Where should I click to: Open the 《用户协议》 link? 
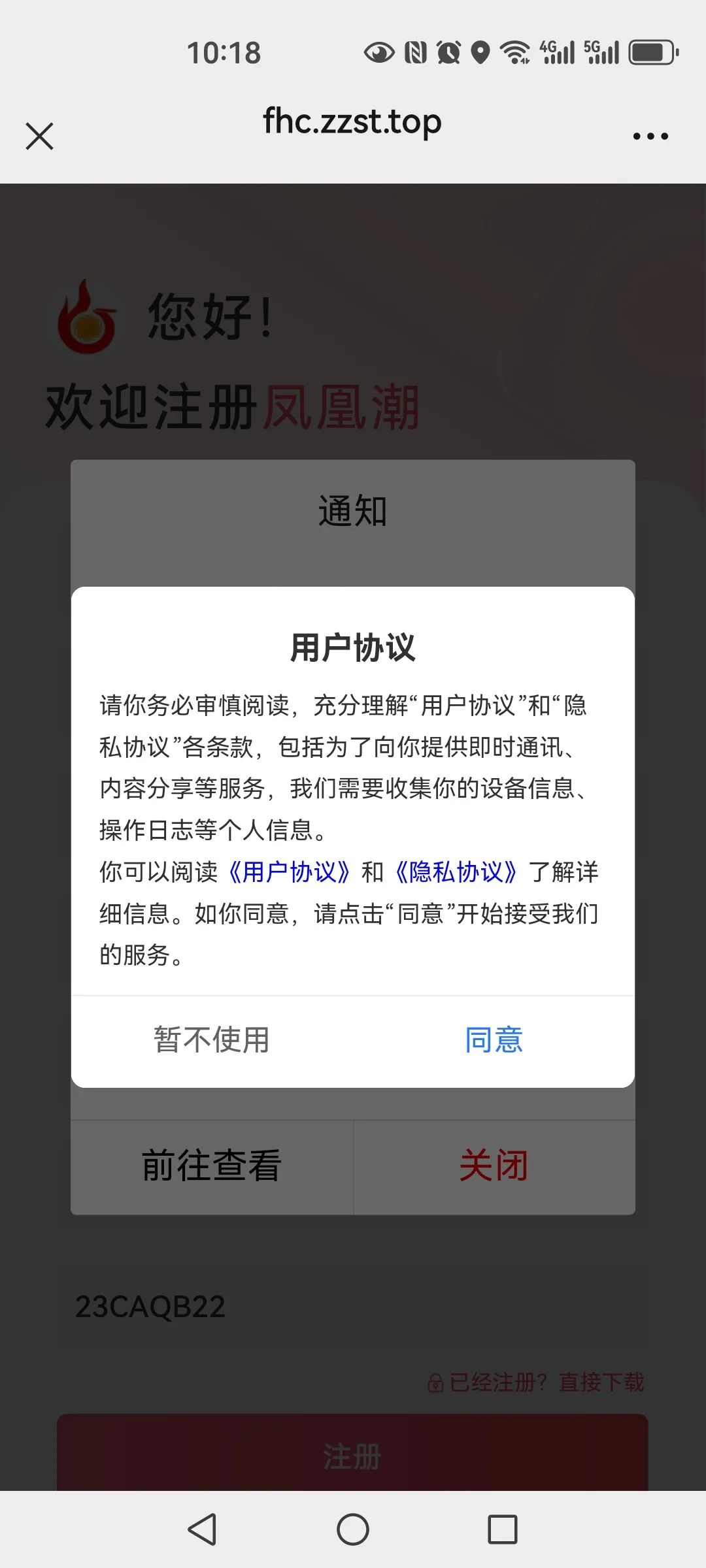[289, 872]
